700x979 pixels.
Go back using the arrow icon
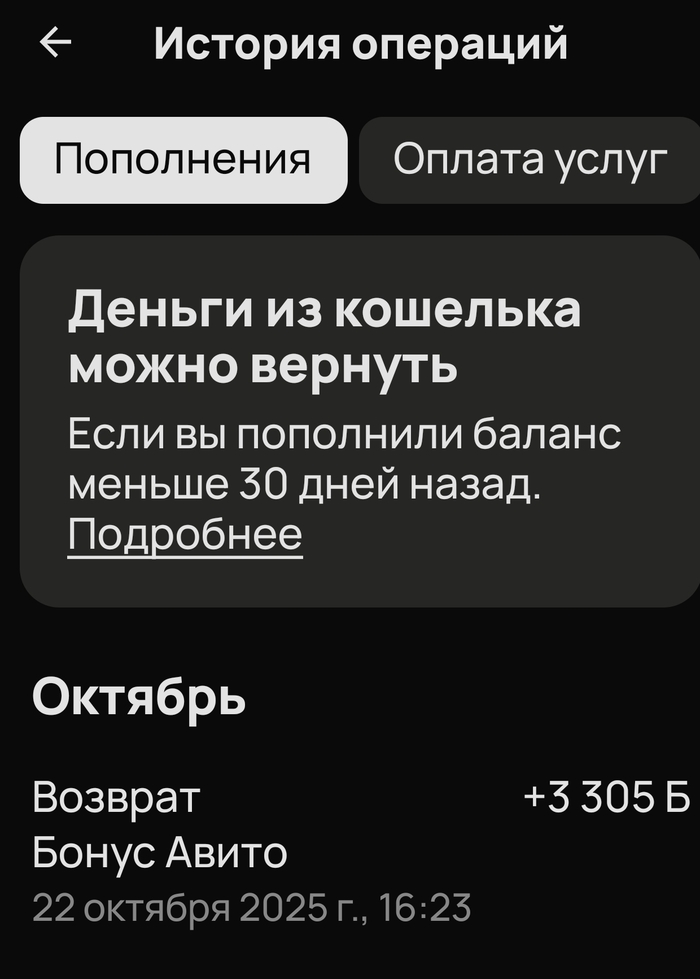coord(56,43)
